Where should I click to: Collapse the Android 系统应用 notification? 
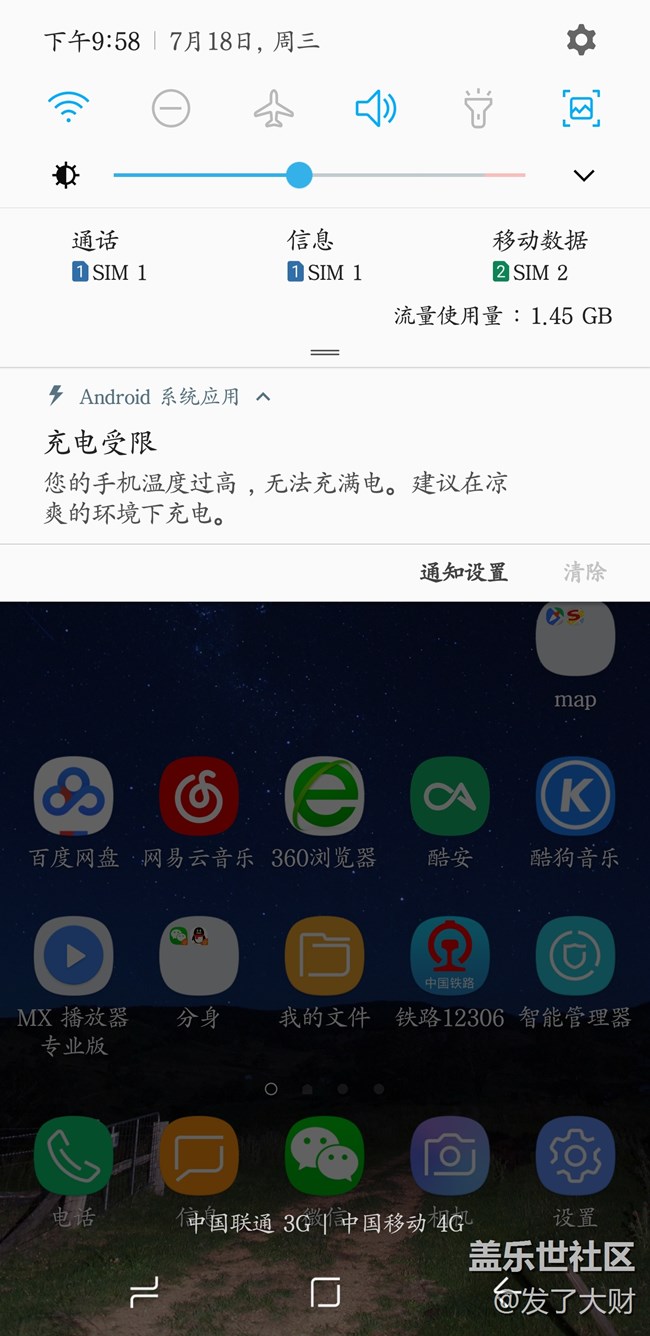coord(263,397)
